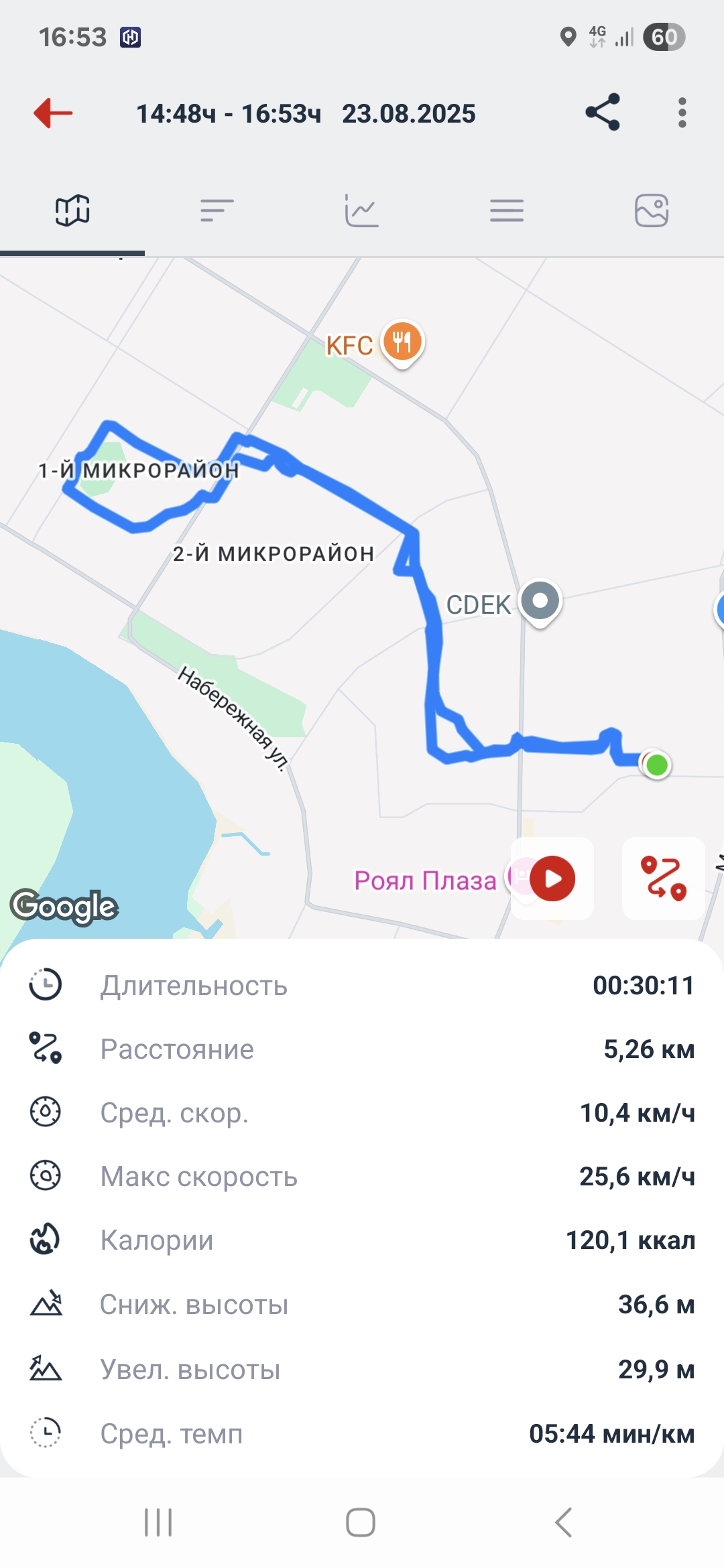
Task: Tap the KFC restaurant marker
Action: tap(402, 344)
